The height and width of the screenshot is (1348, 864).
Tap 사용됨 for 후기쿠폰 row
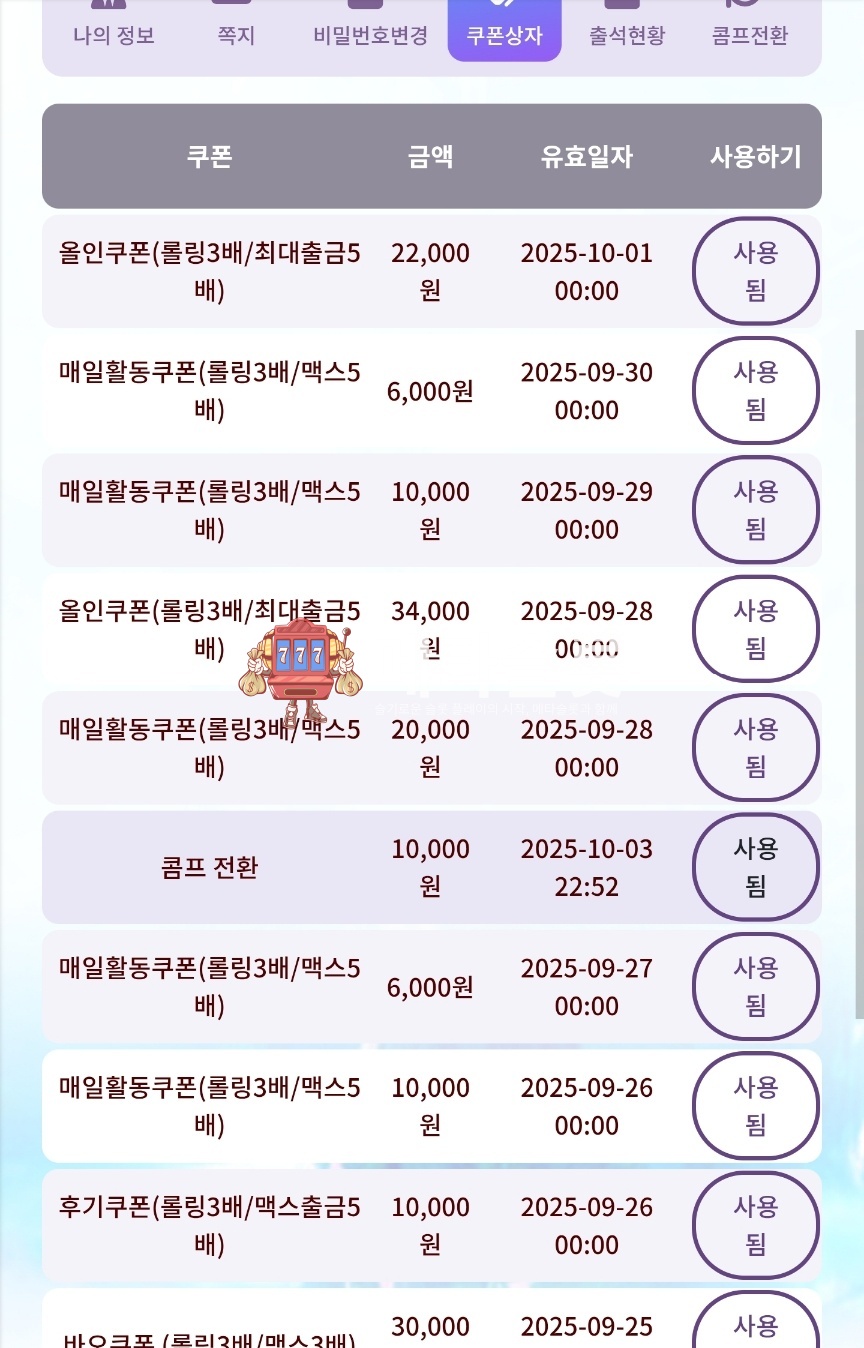point(755,1225)
